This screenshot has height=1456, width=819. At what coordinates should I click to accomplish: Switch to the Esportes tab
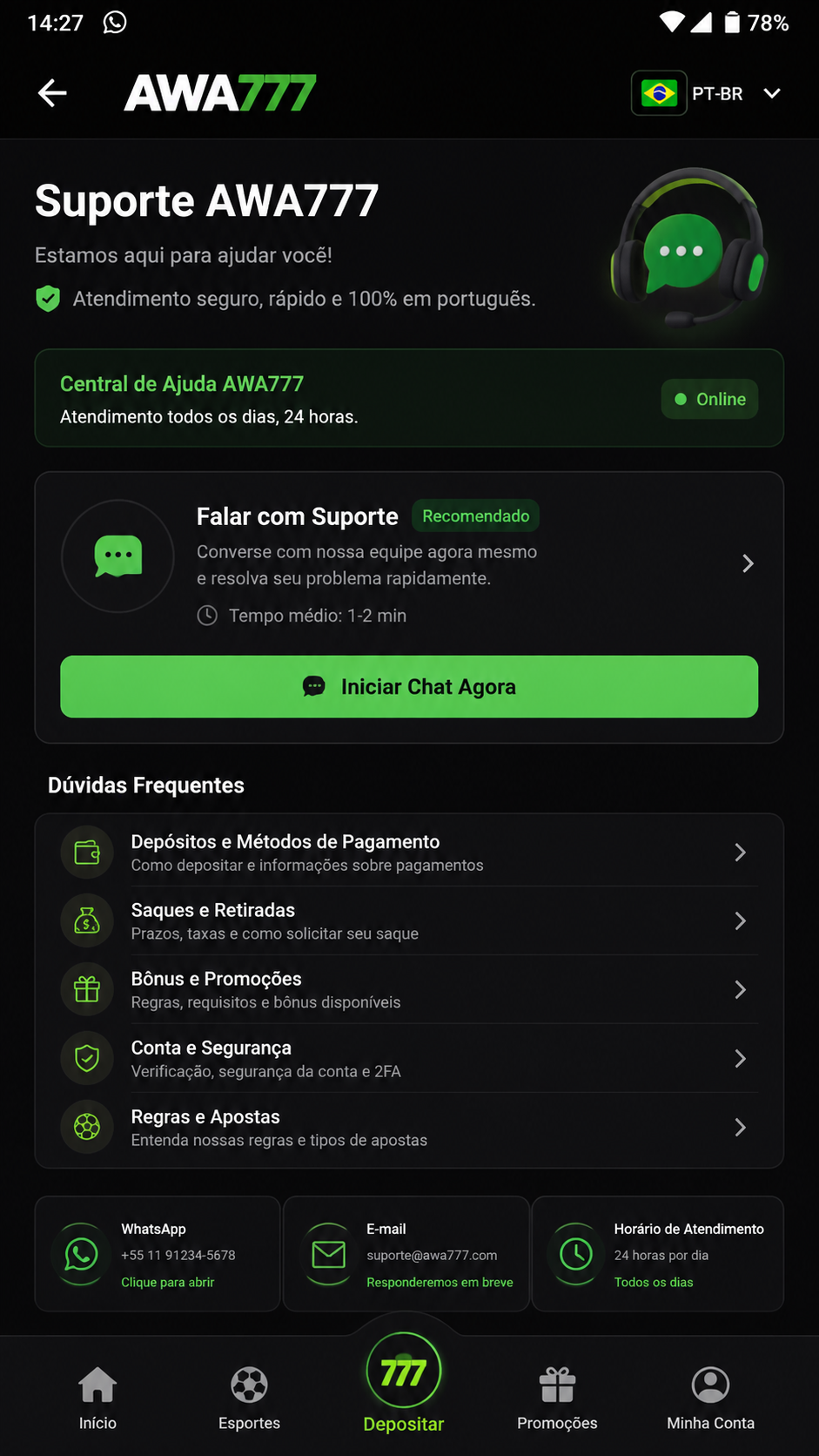pos(249,1399)
